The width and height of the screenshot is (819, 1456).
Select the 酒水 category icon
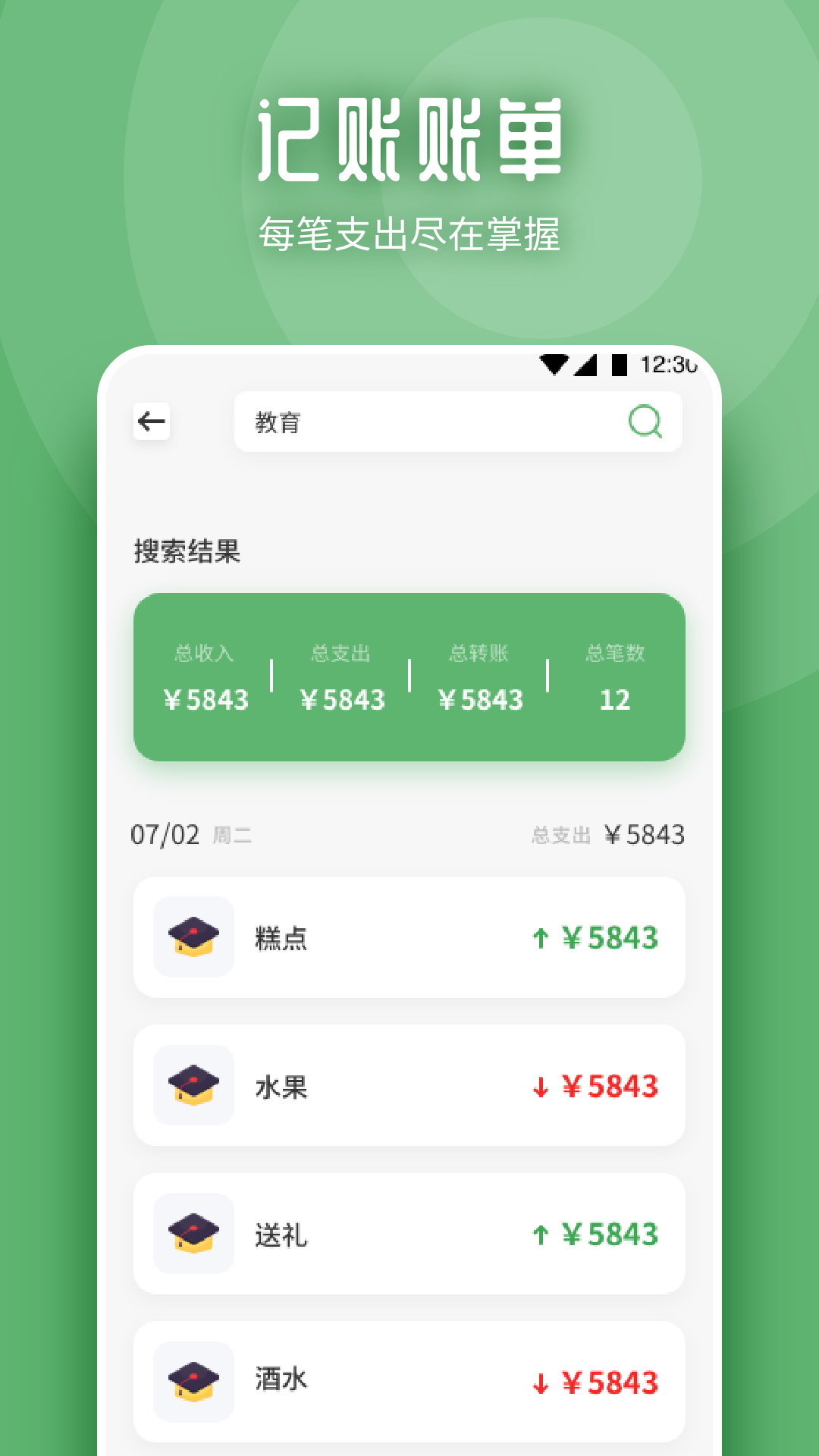coord(192,1382)
